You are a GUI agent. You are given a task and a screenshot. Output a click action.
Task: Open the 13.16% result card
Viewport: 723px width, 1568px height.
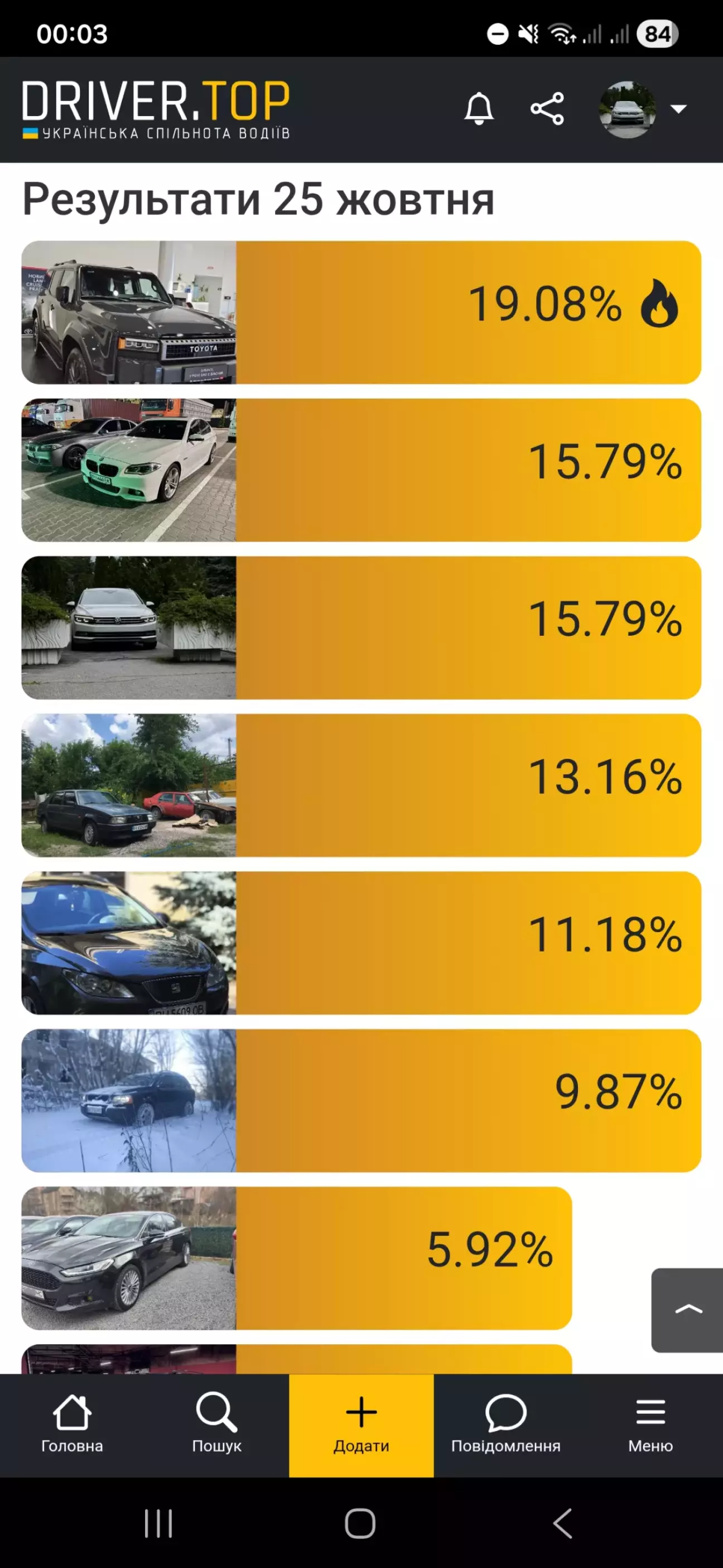361,785
